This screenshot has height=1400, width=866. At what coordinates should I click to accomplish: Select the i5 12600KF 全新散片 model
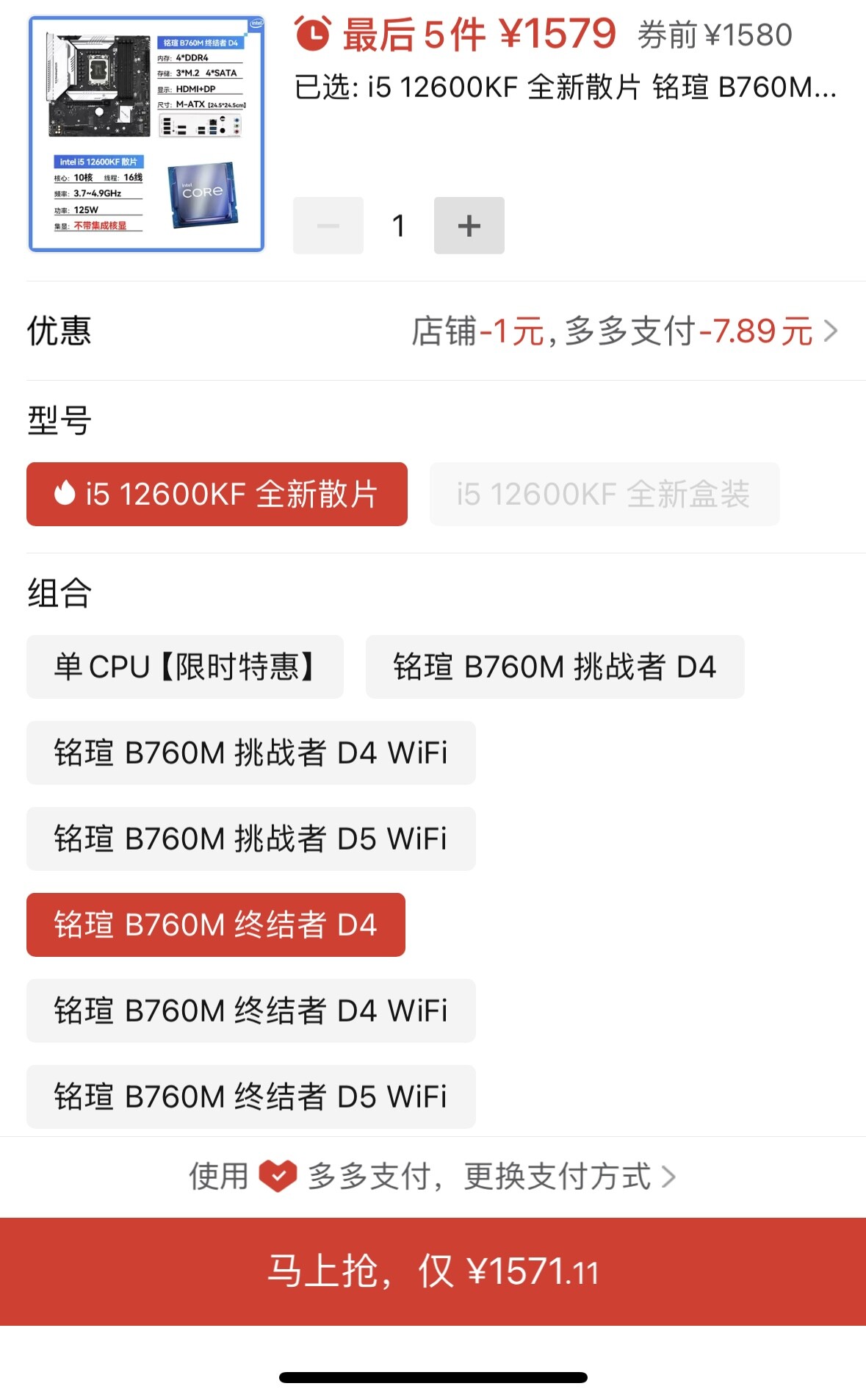pos(217,494)
